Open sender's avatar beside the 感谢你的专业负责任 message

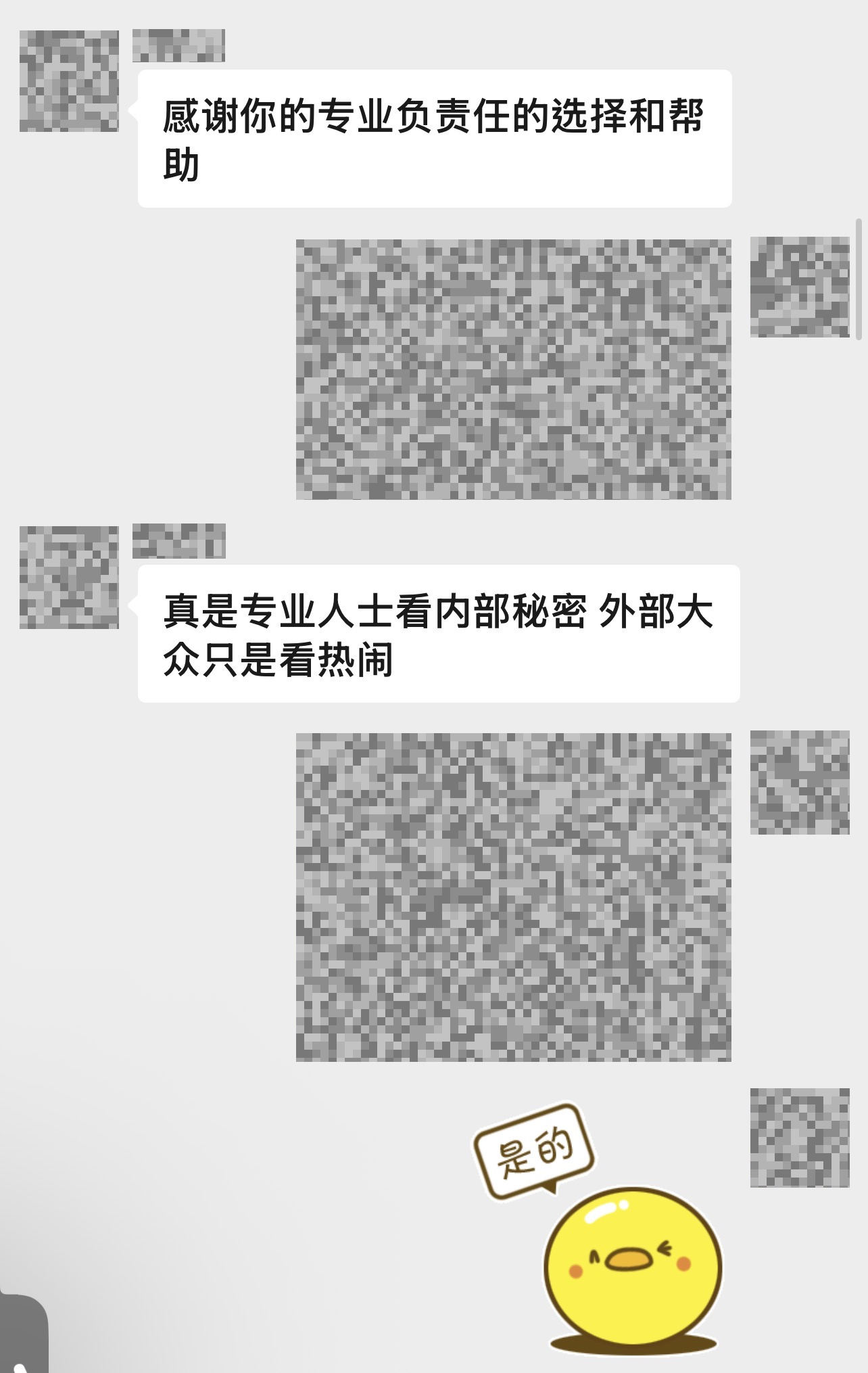69,80
